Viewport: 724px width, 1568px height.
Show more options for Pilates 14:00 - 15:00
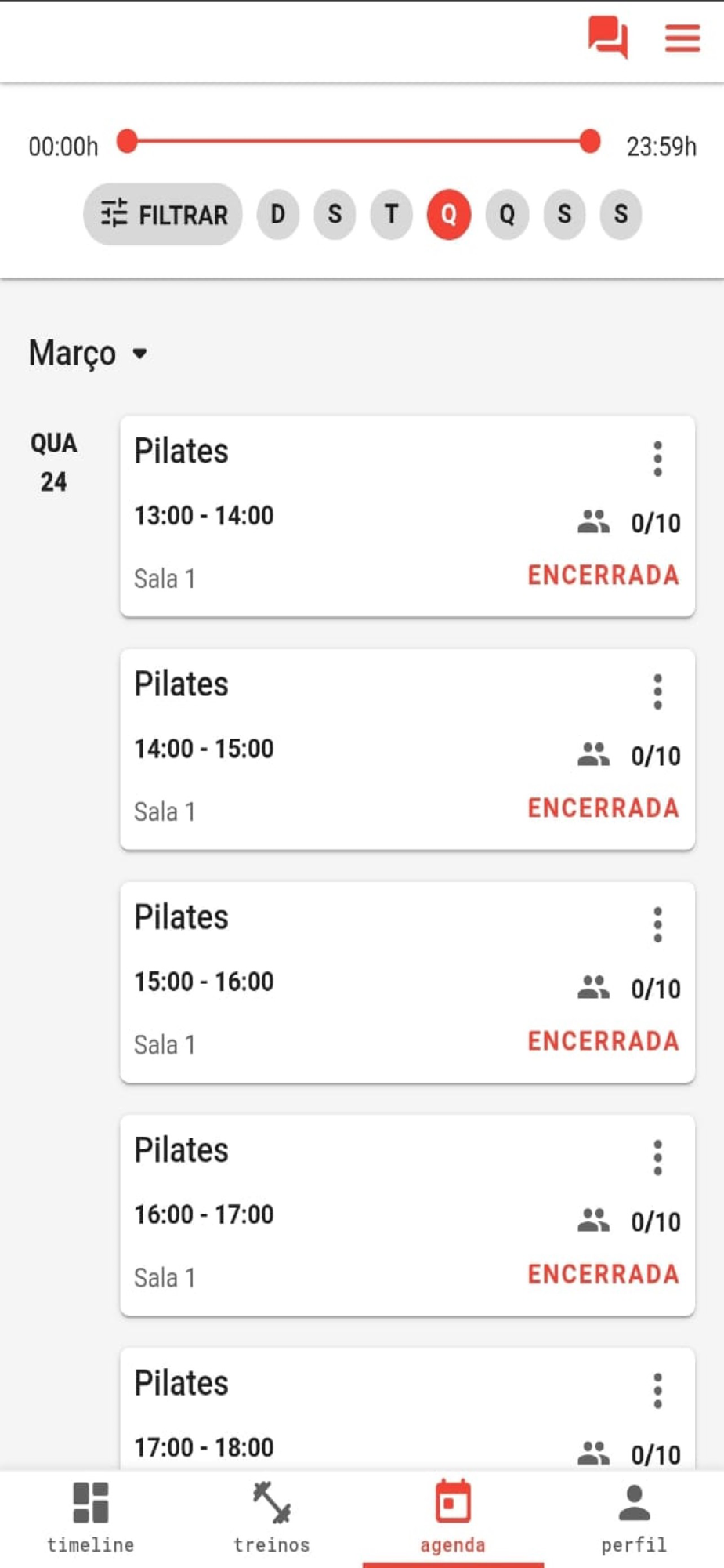click(x=657, y=691)
